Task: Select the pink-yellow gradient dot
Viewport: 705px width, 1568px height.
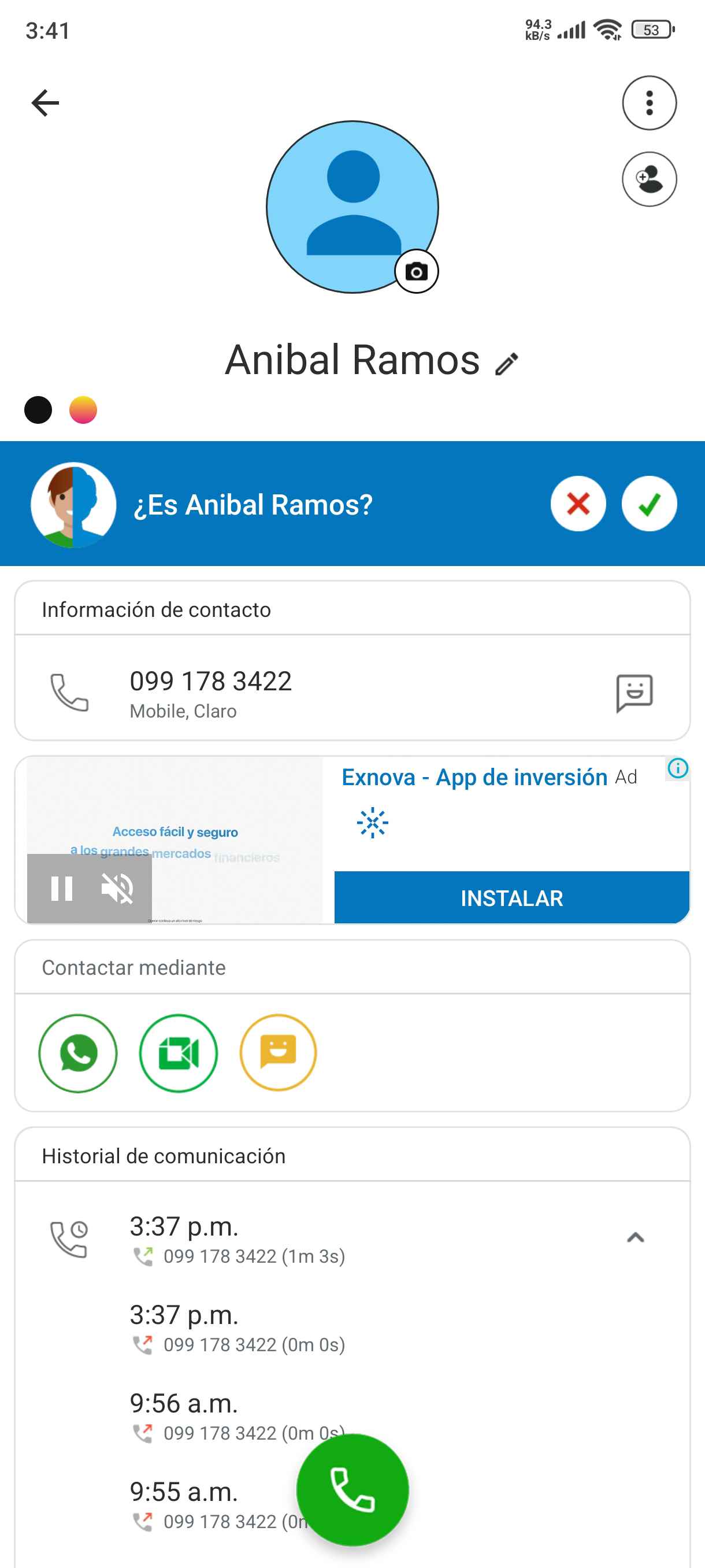Action: pyautogui.click(x=83, y=410)
